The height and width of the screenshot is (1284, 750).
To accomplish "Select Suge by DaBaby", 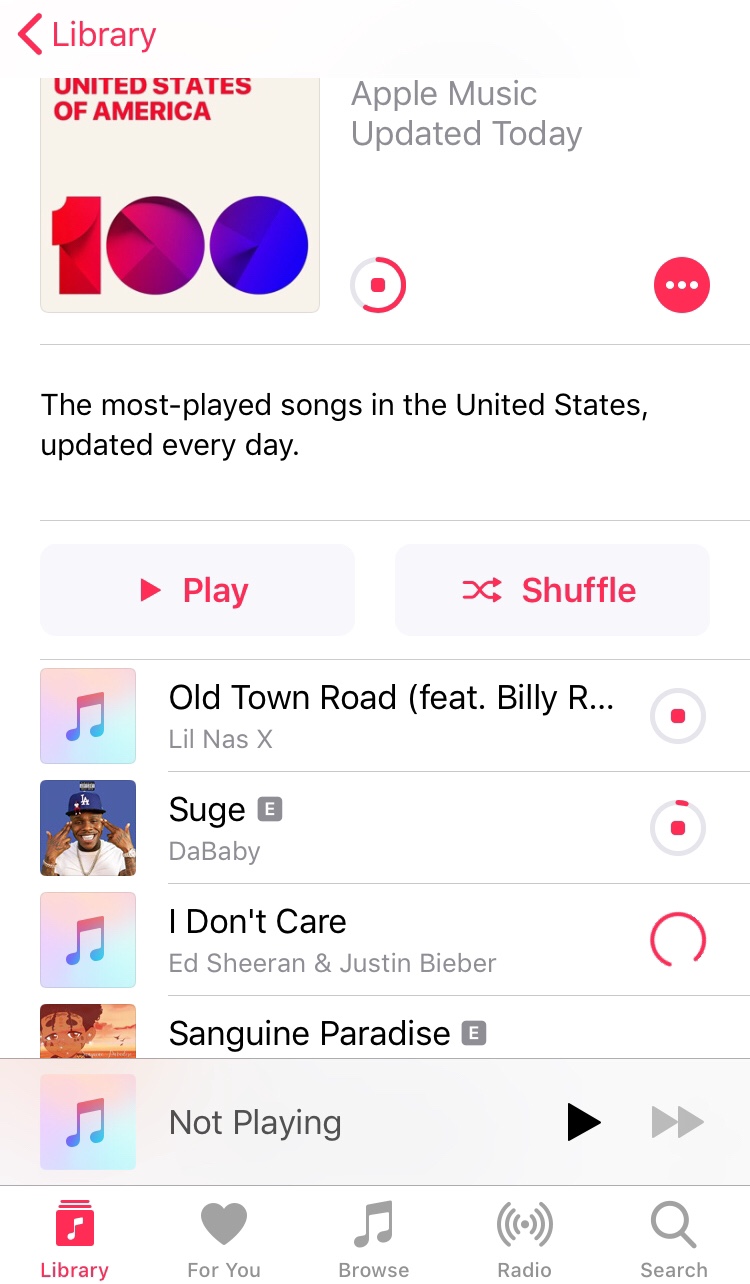I will point(390,828).
